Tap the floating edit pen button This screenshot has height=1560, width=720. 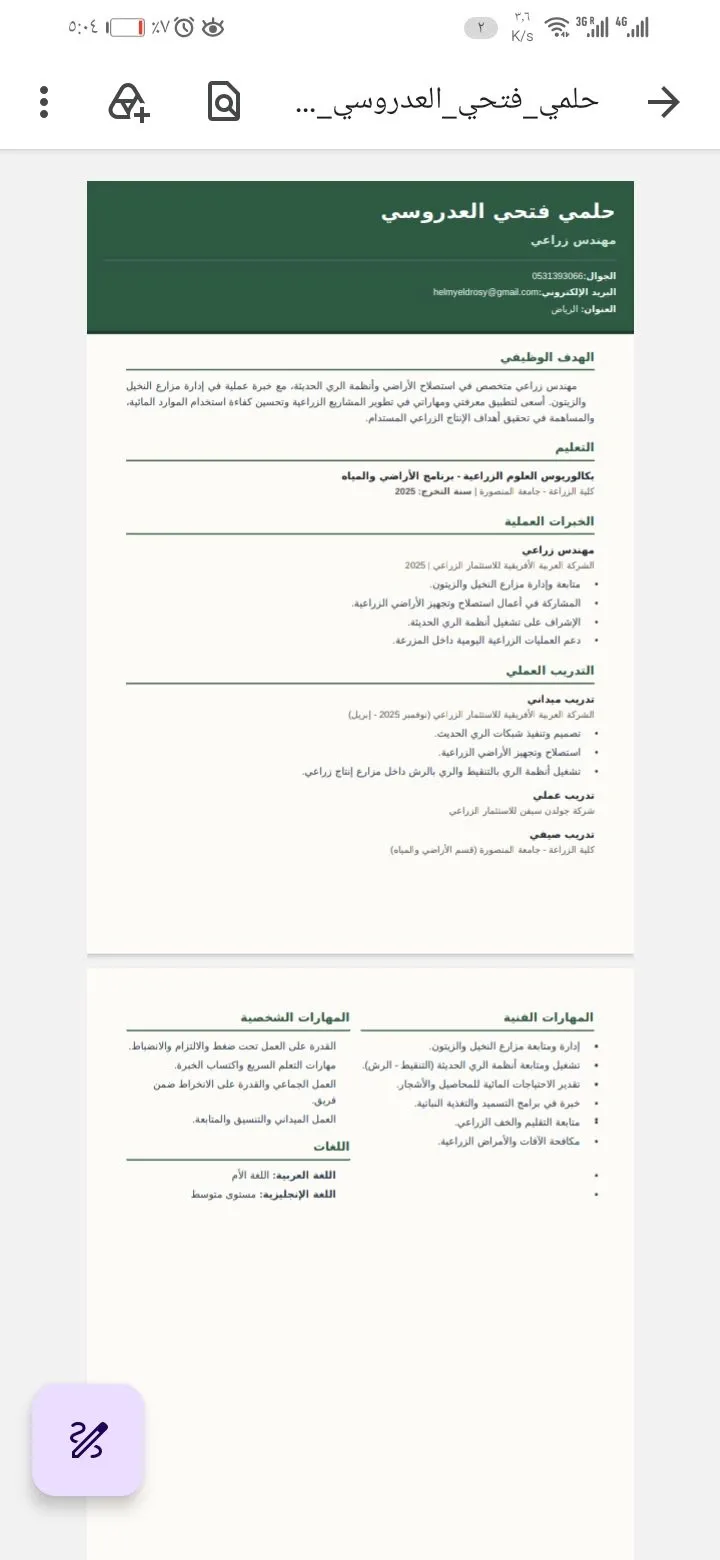click(x=88, y=1440)
